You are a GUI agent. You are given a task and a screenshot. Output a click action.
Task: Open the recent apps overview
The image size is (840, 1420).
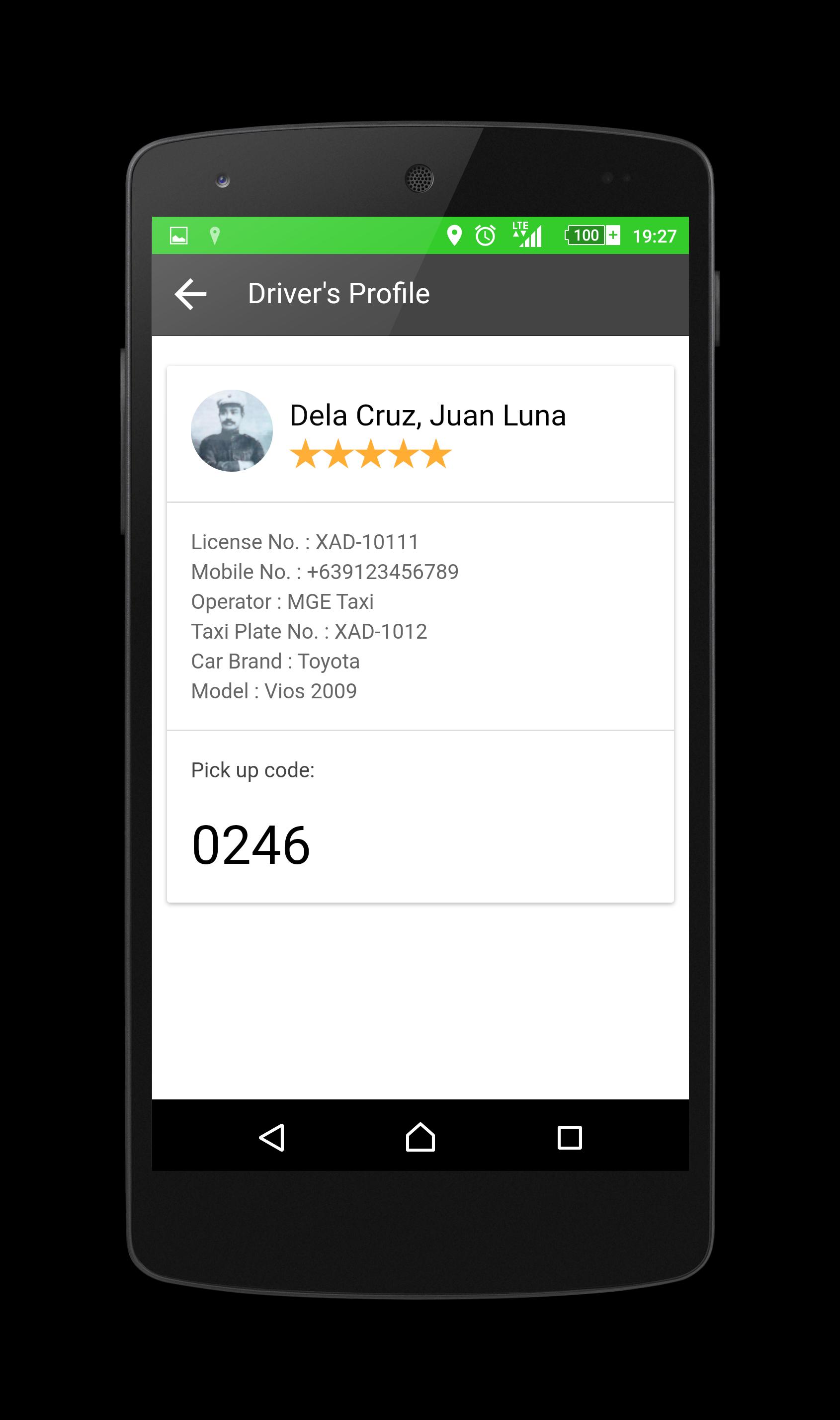click(569, 1138)
